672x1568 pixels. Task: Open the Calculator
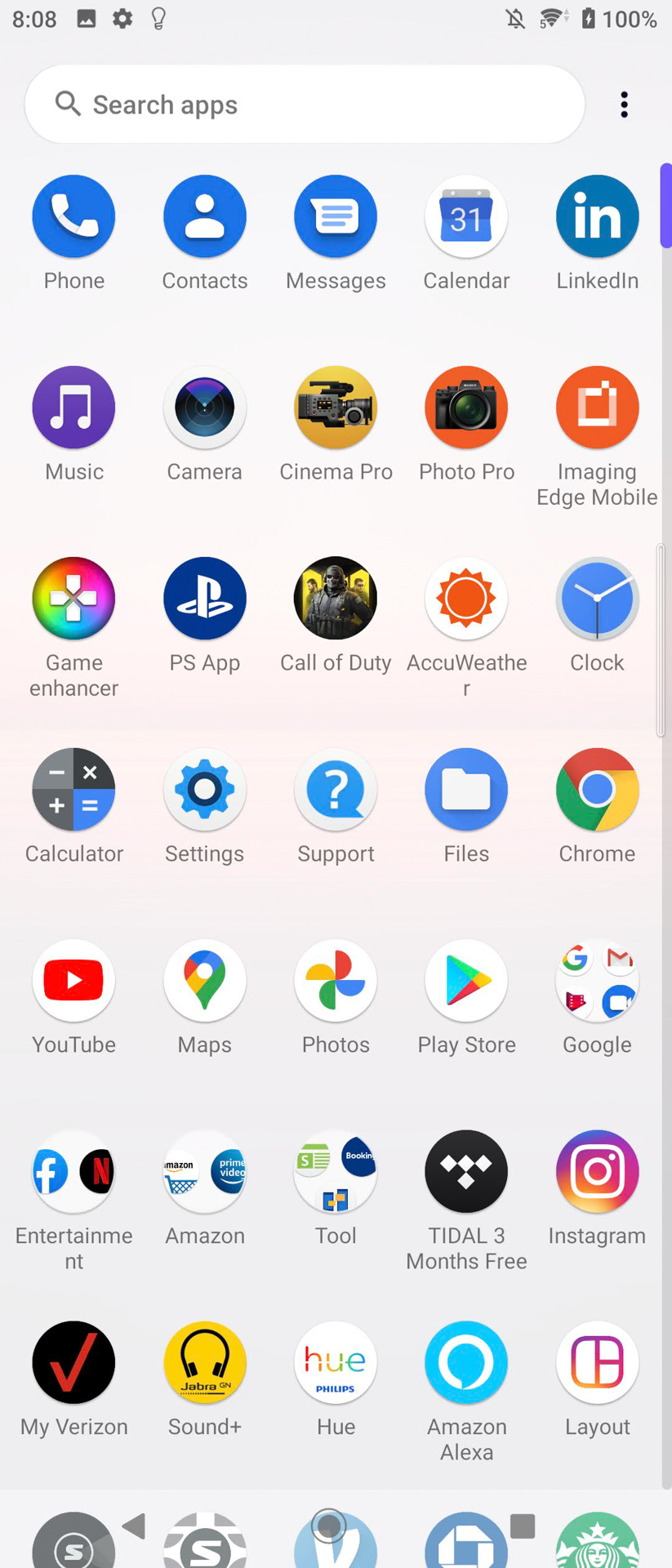(x=73, y=791)
